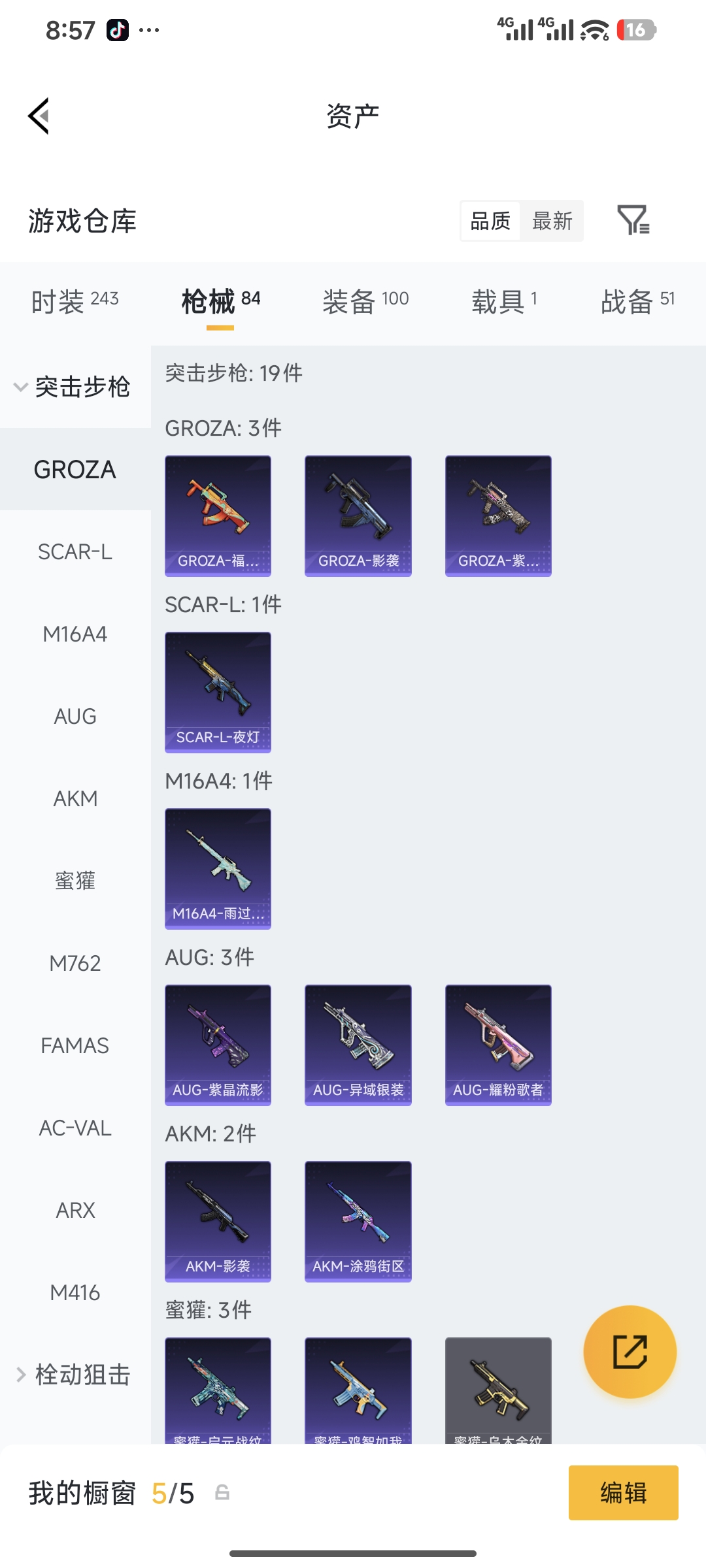The width and height of the screenshot is (706, 1568).
Task: Switch to the 战备 tab
Action: click(x=637, y=301)
